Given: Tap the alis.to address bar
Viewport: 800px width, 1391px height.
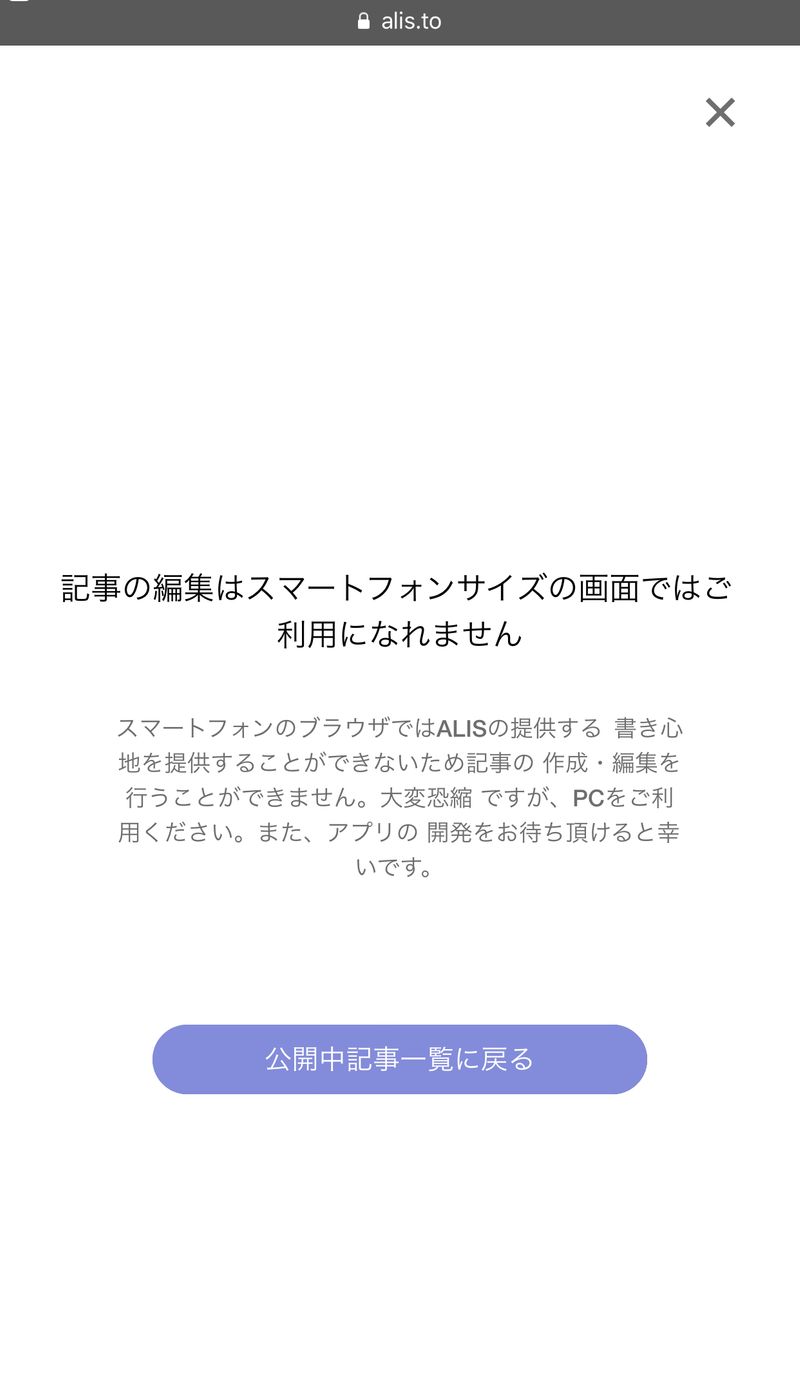Looking at the screenshot, I should (x=400, y=21).
